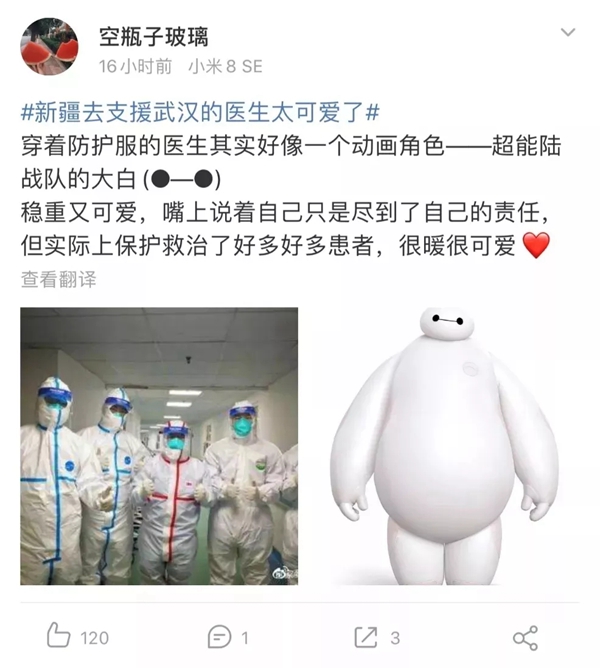Expand the post options chevron
The image size is (600, 668).
click(568, 32)
